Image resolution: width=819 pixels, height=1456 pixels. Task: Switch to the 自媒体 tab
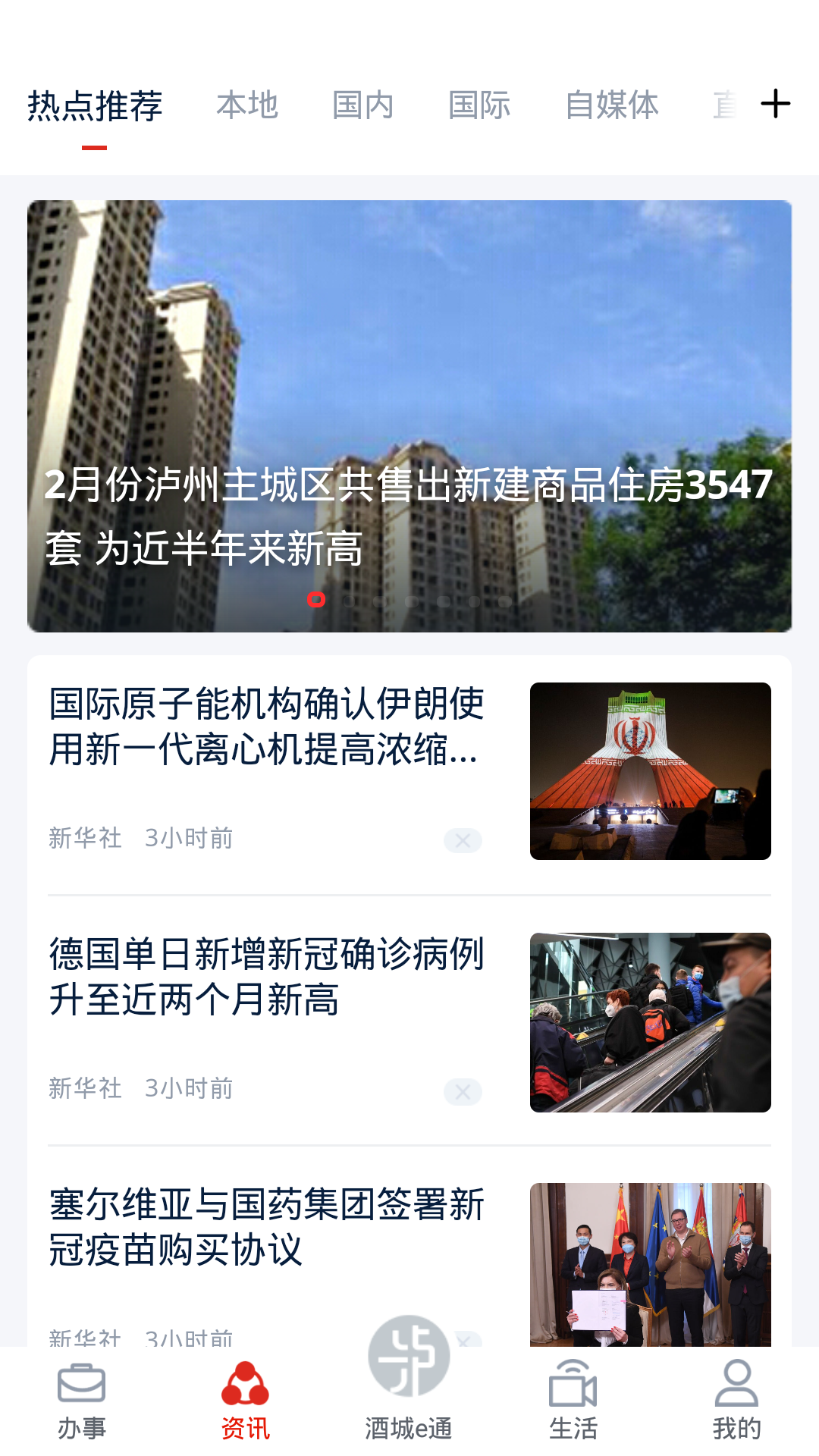612,105
